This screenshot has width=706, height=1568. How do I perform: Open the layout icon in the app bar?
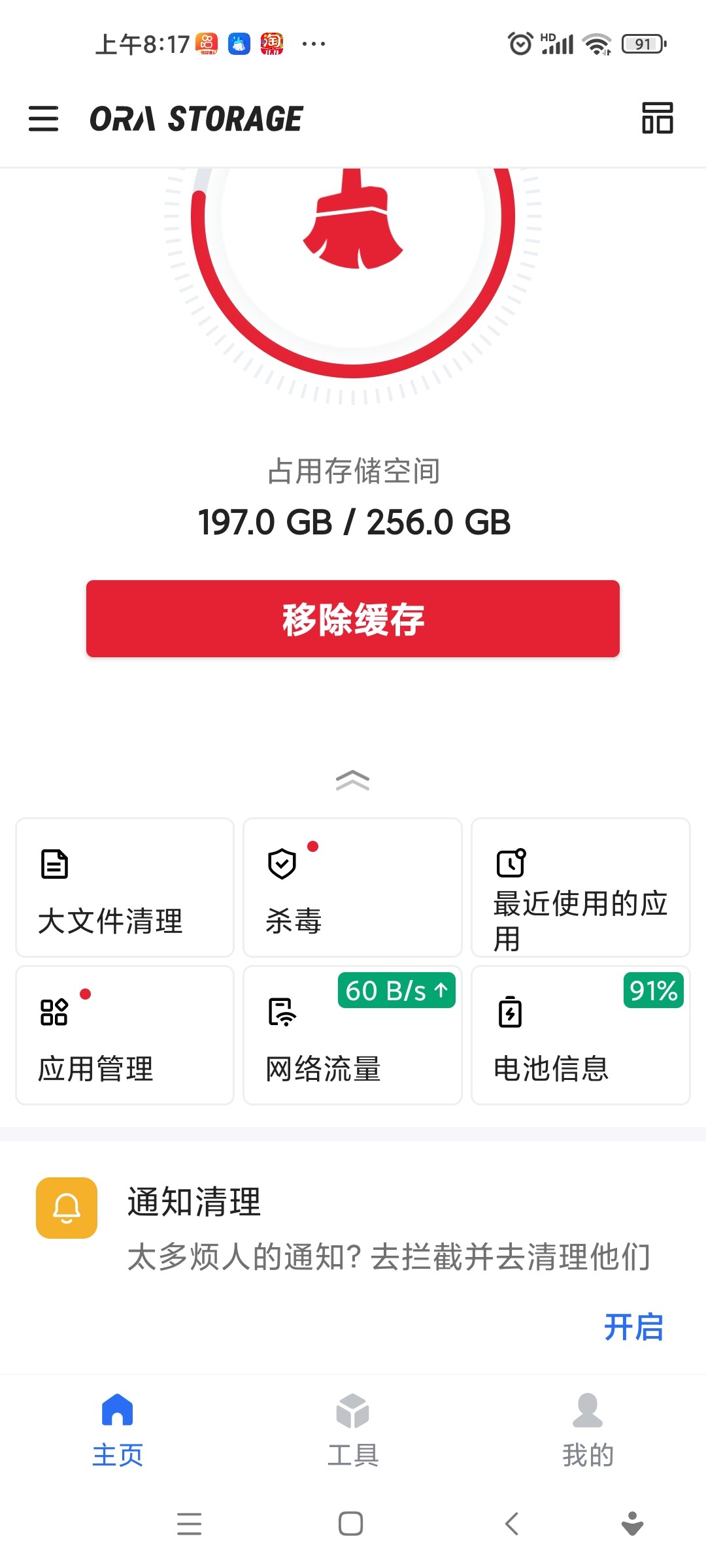click(657, 118)
